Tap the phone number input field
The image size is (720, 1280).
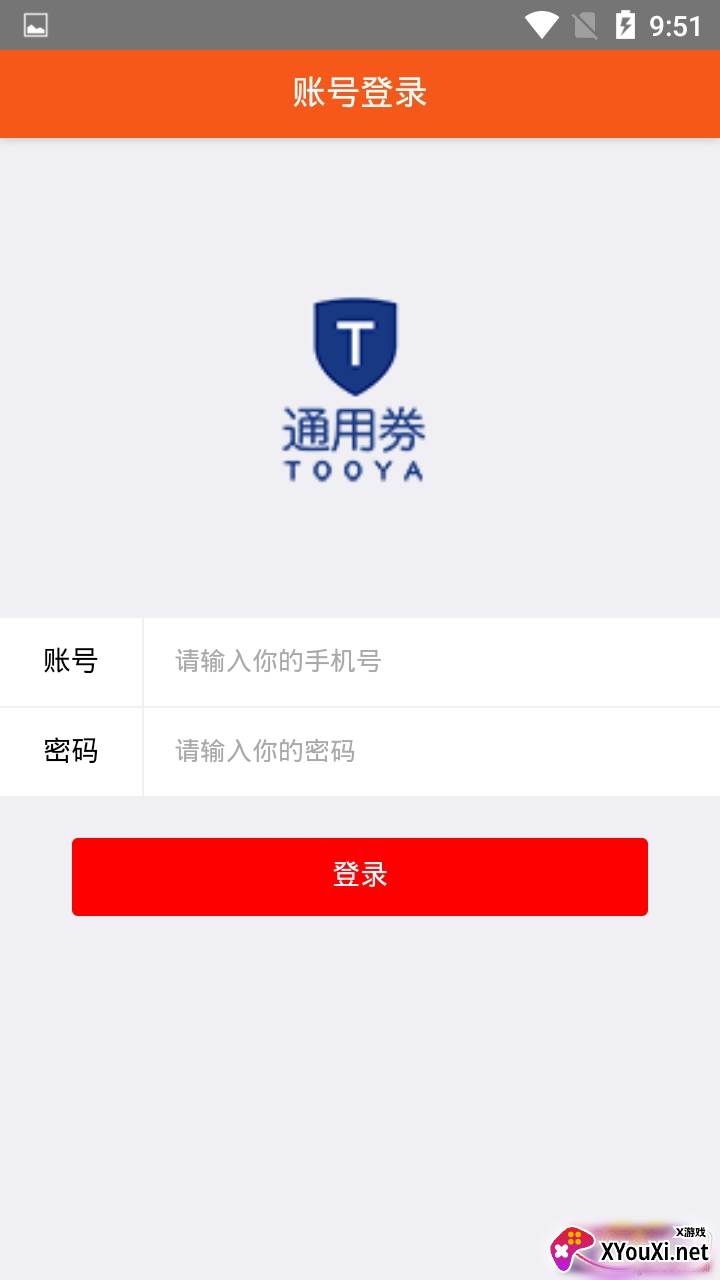click(x=430, y=661)
